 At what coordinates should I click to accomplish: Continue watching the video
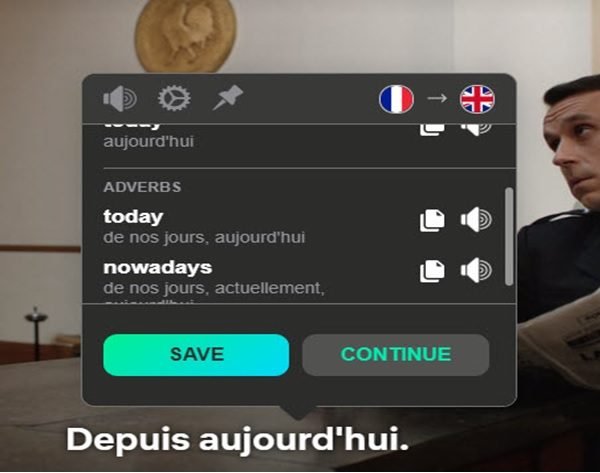(395, 355)
